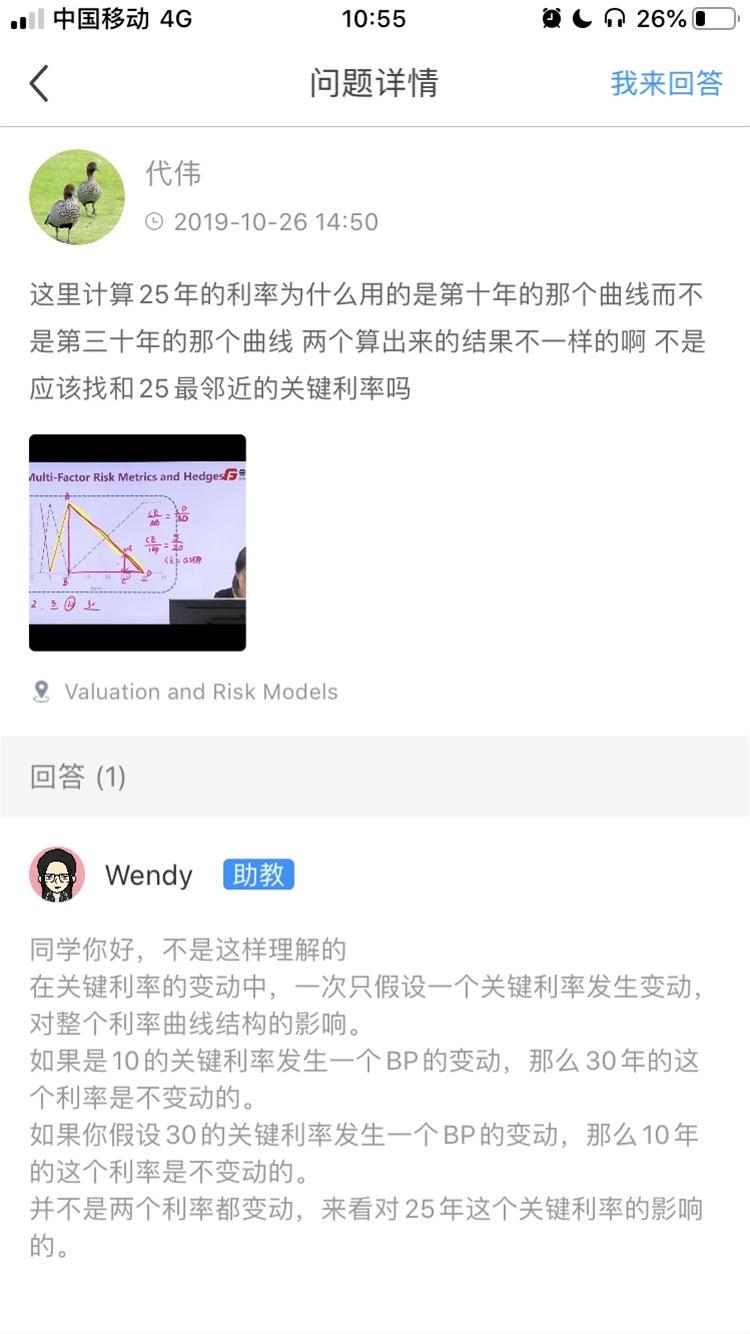The height and width of the screenshot is (1334, 750).
Task: Open the attached lecture screenshot thumbnail
Action: coord(137,542)
